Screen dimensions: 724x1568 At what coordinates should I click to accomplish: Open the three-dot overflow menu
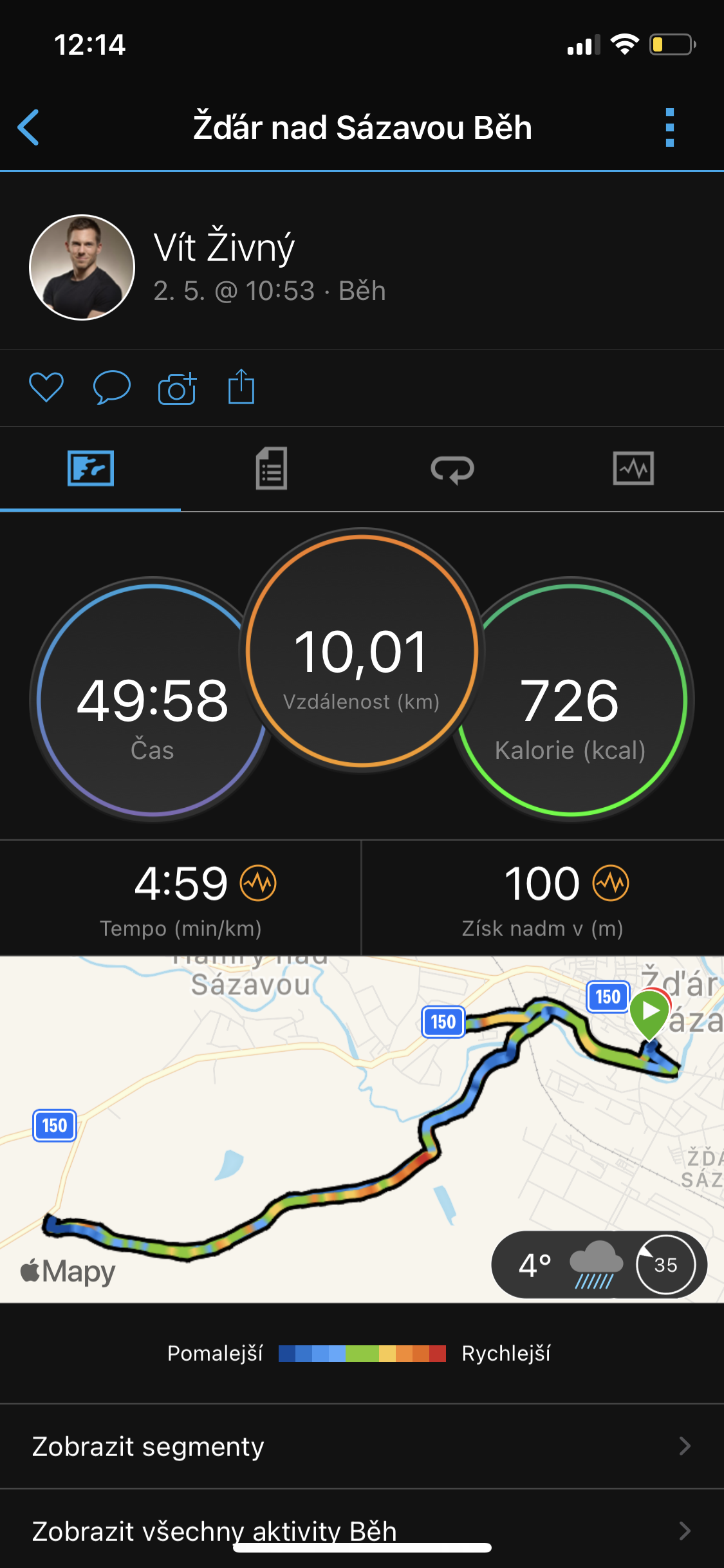point(669,127)
